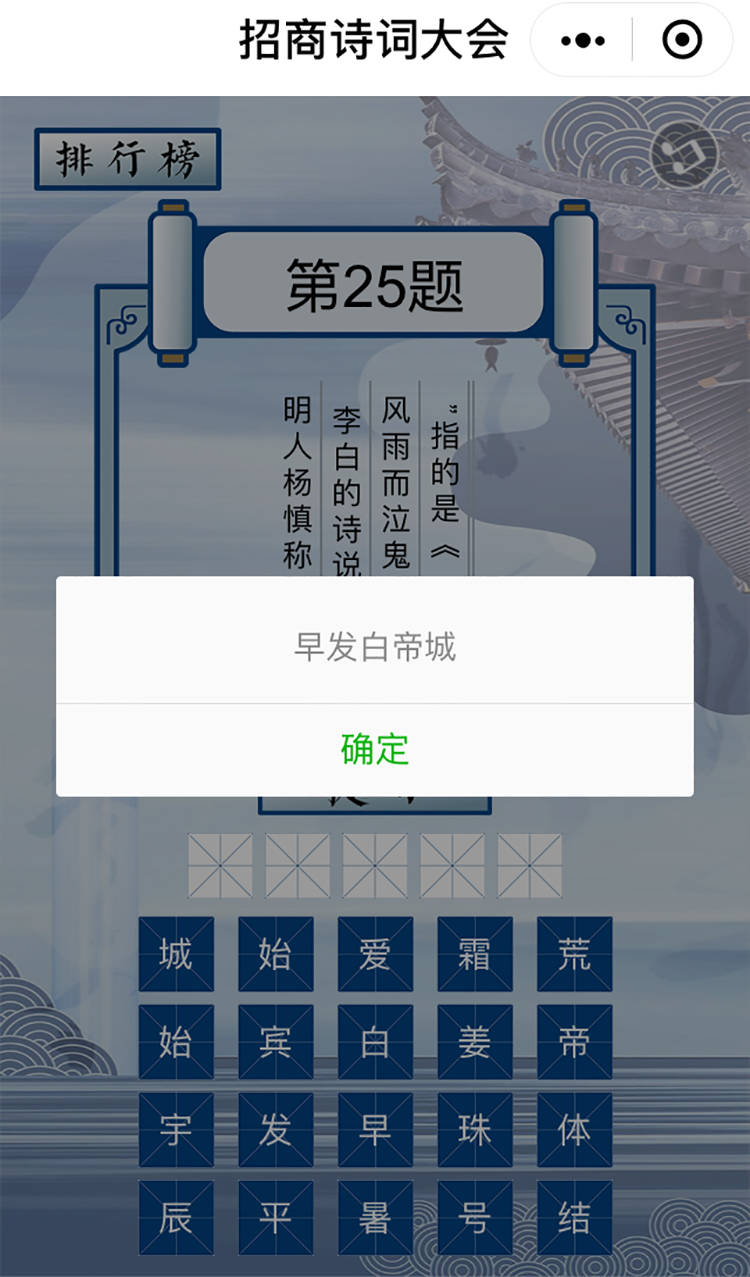750x1277 pixels.
Task: Select the character 宾
Action: [275, 1042]
